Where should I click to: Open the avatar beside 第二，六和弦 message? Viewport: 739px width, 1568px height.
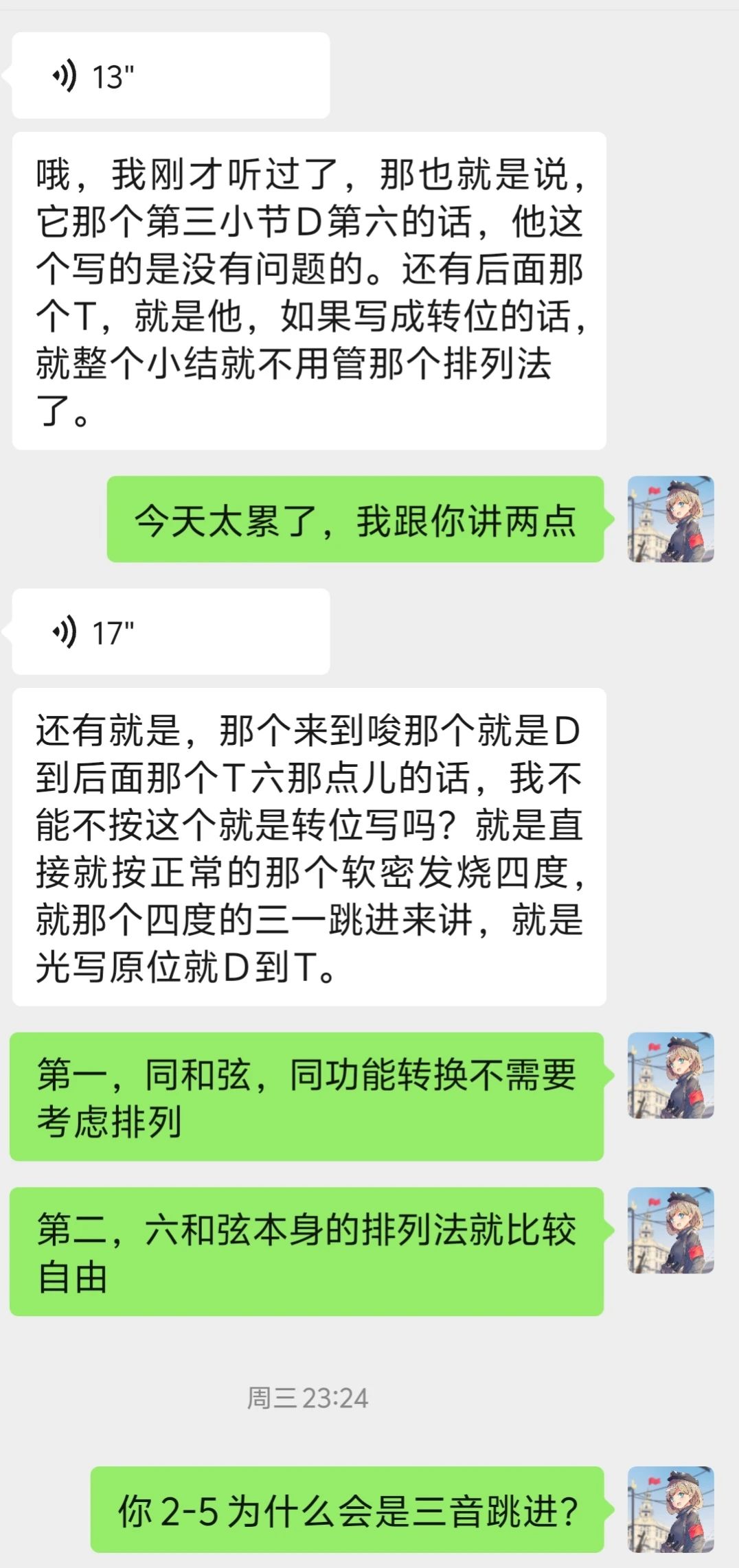click(670, 1230)
